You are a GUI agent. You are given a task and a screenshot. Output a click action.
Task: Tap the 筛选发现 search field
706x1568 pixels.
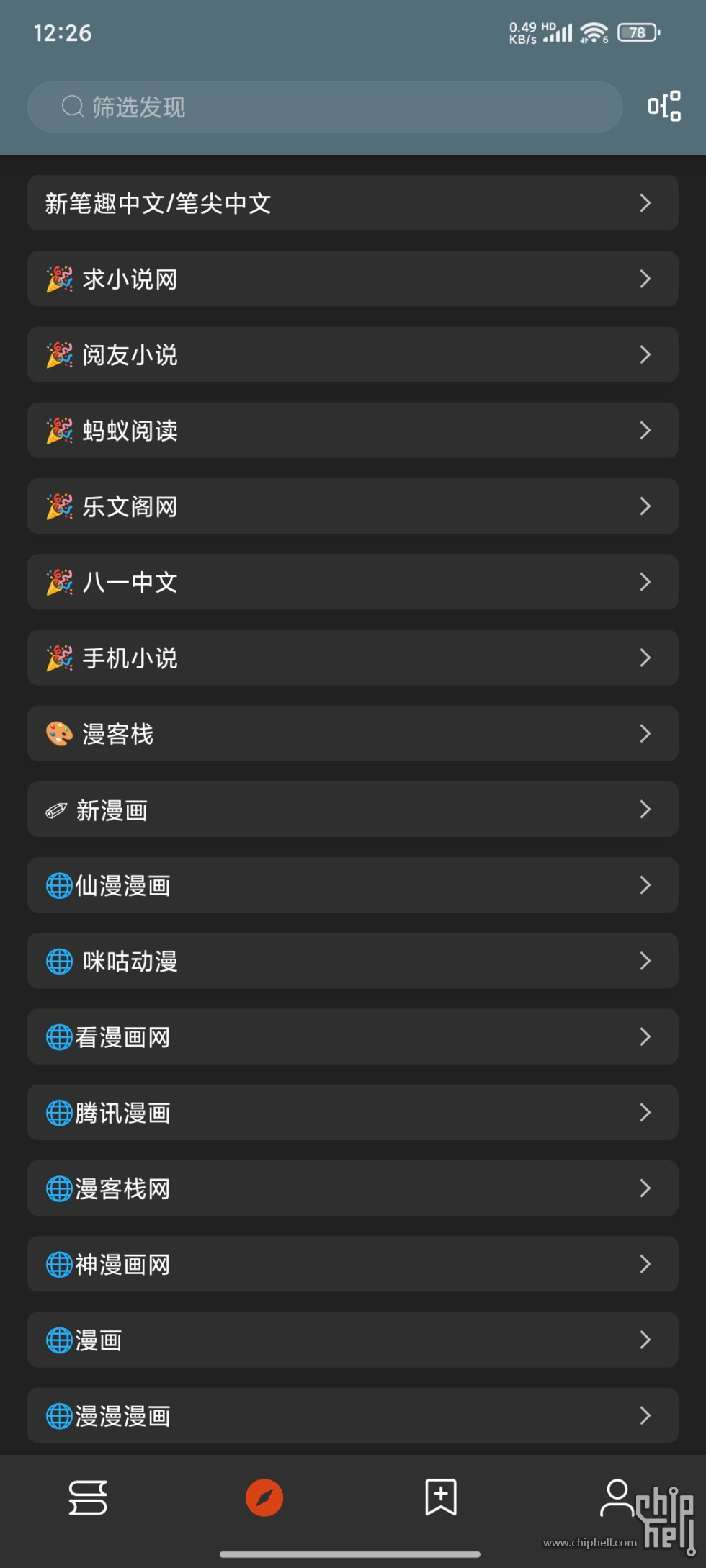[x=324, y=107]
